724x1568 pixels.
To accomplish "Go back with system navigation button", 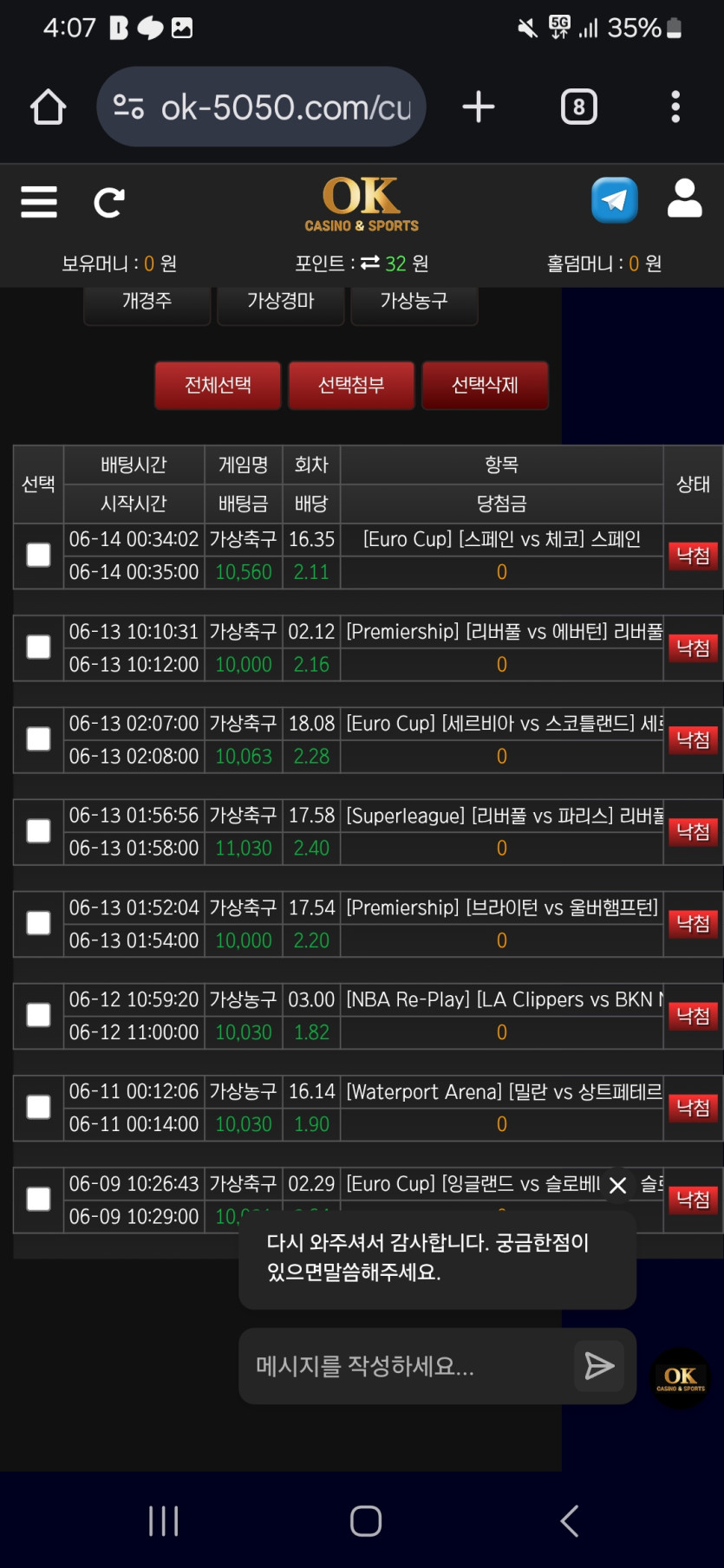I will pos(569,1520).
